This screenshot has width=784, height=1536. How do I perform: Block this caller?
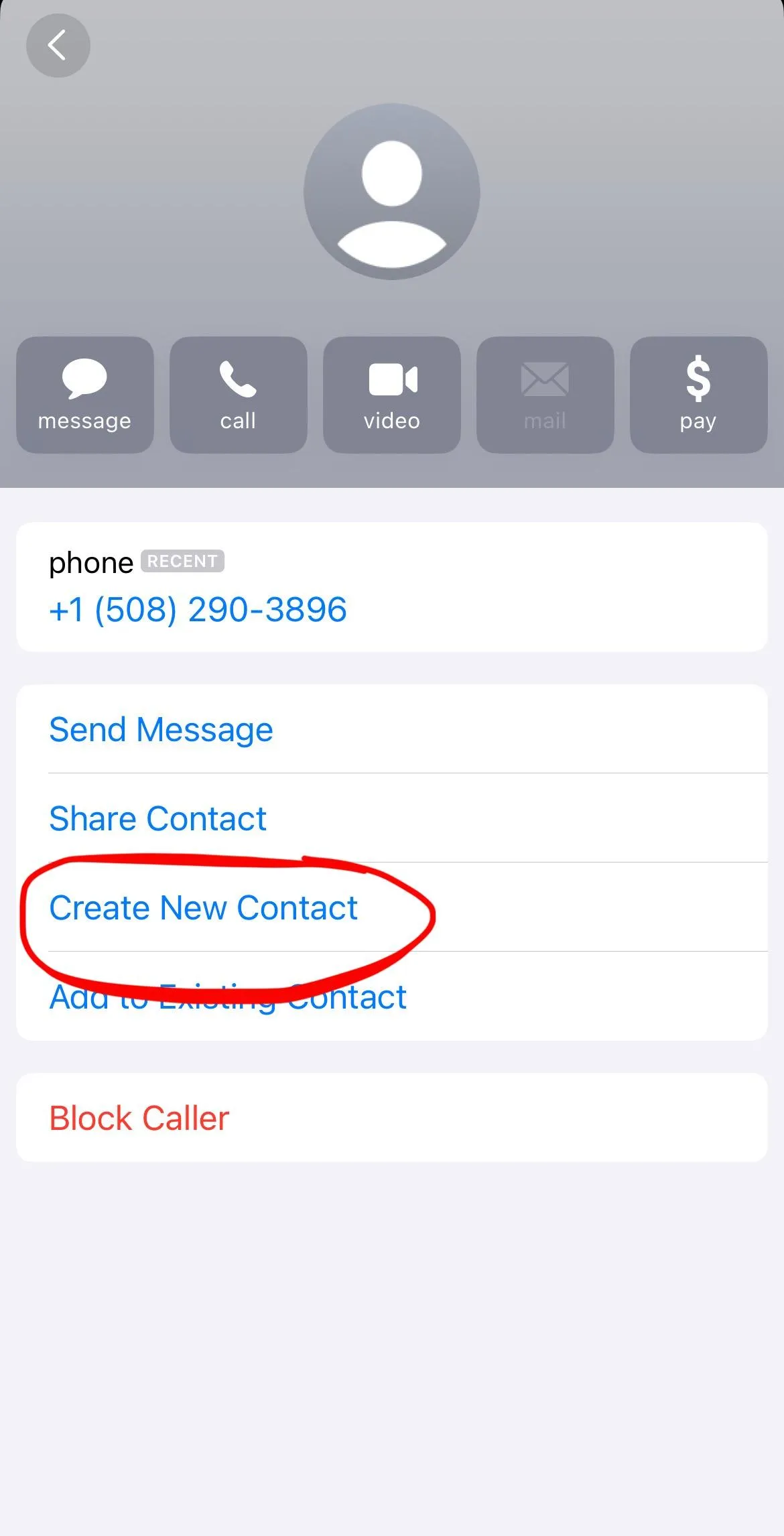pyautogui.click(x=392, y=1118)
